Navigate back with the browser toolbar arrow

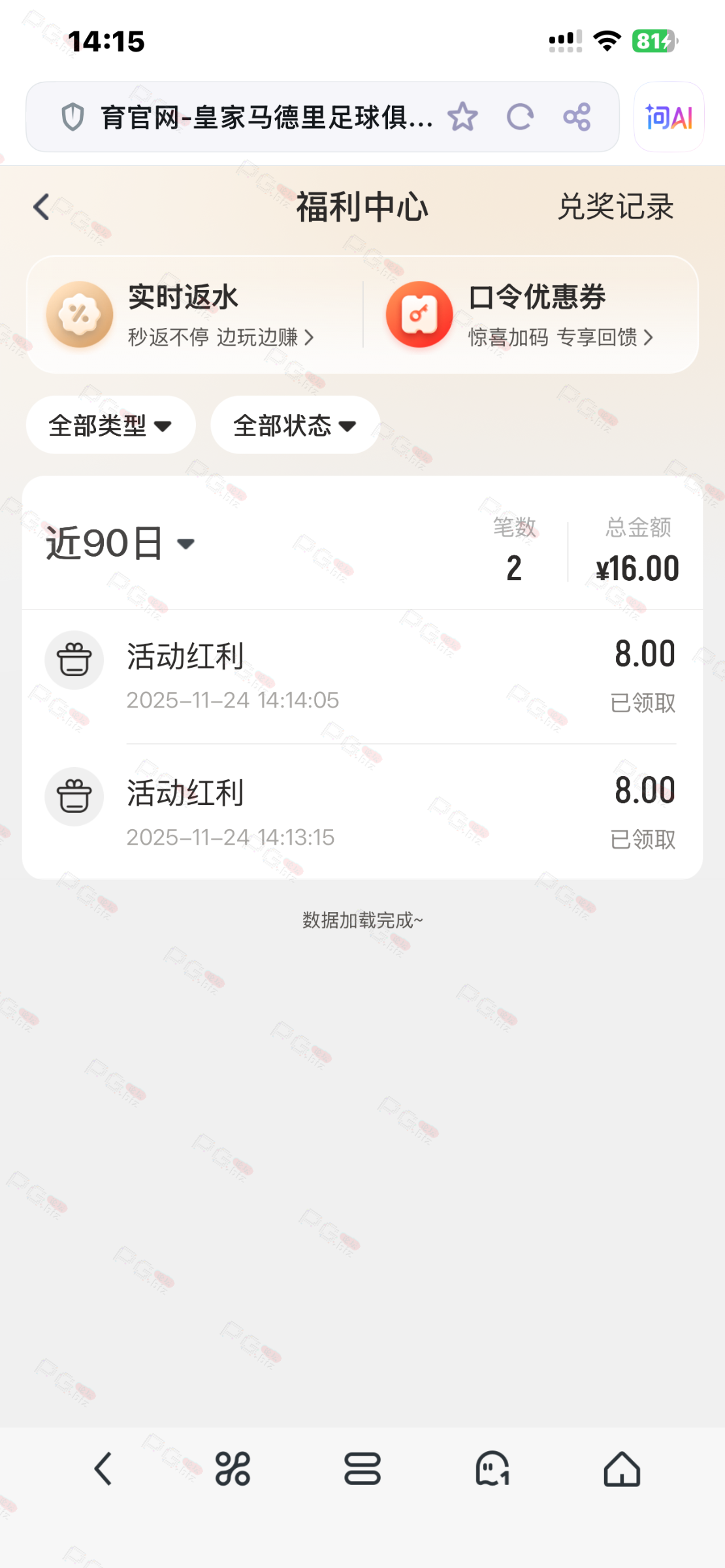point(103,1469)
